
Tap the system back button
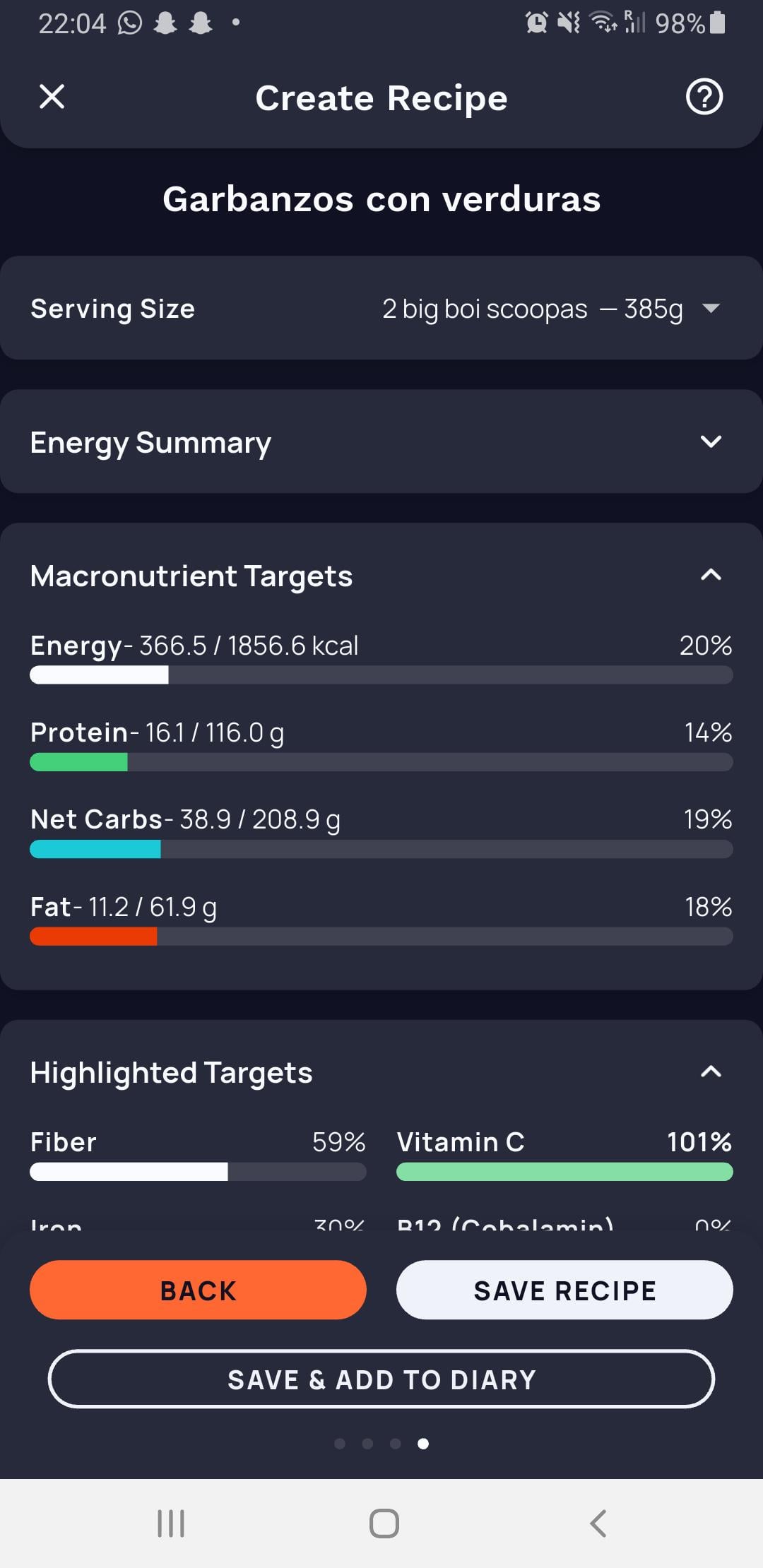[x=598, y=1524]
